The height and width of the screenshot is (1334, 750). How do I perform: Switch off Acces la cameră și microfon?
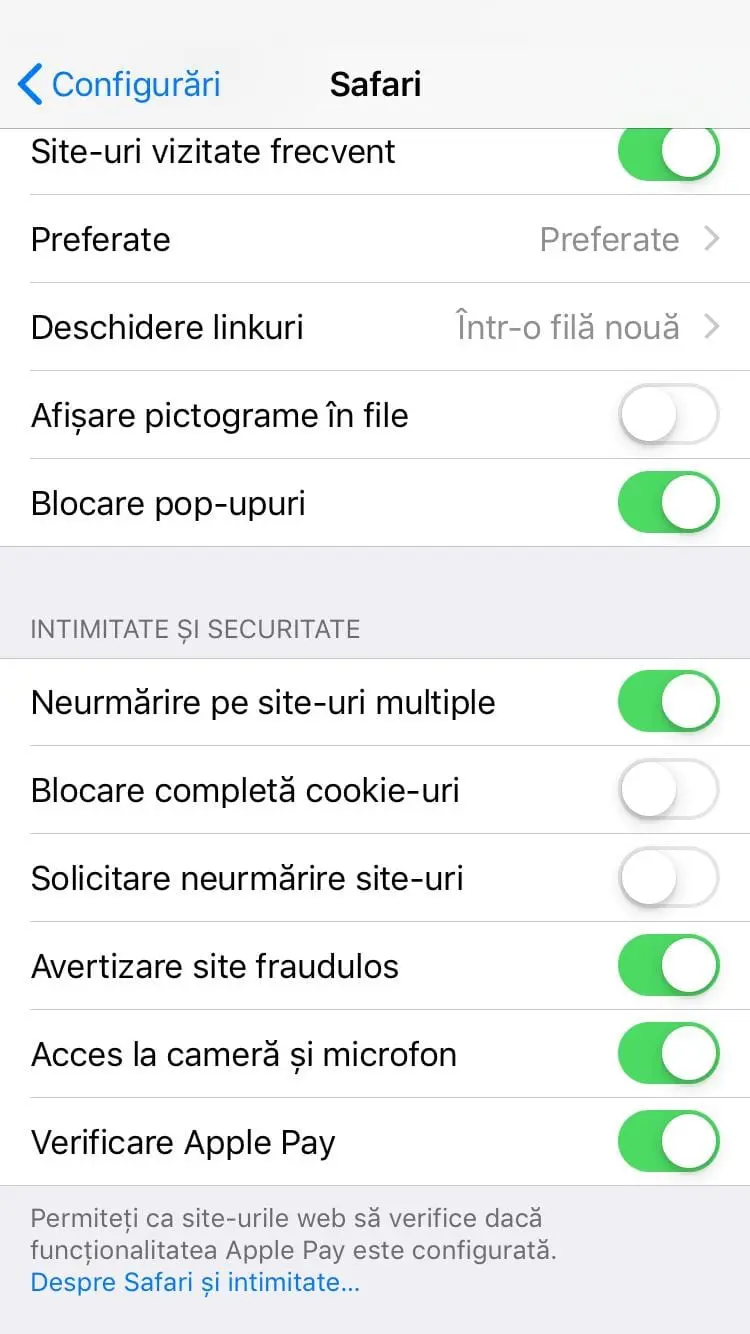[x=669, y=1054]
